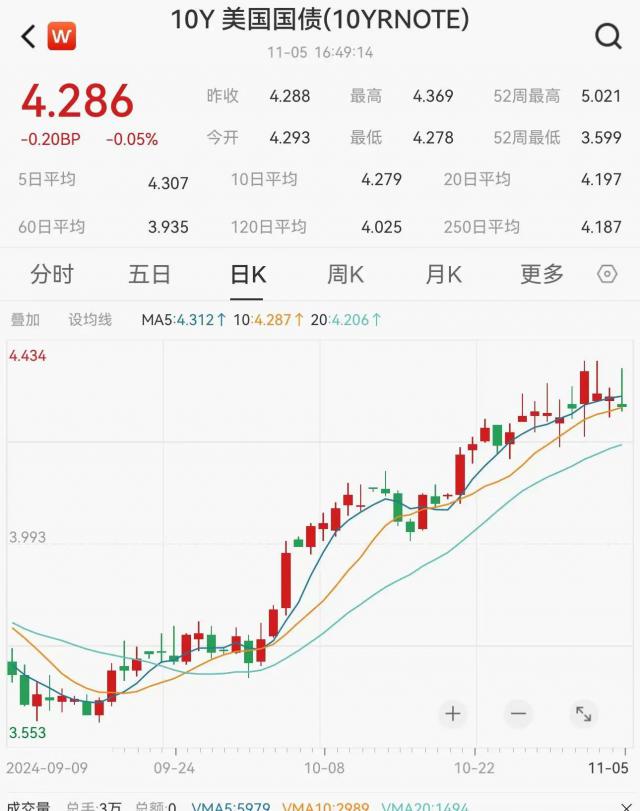Viewport: 640px width, 811px height.
Task: Open 设均线 moving average settings
Action: click(x=90, y=320)
